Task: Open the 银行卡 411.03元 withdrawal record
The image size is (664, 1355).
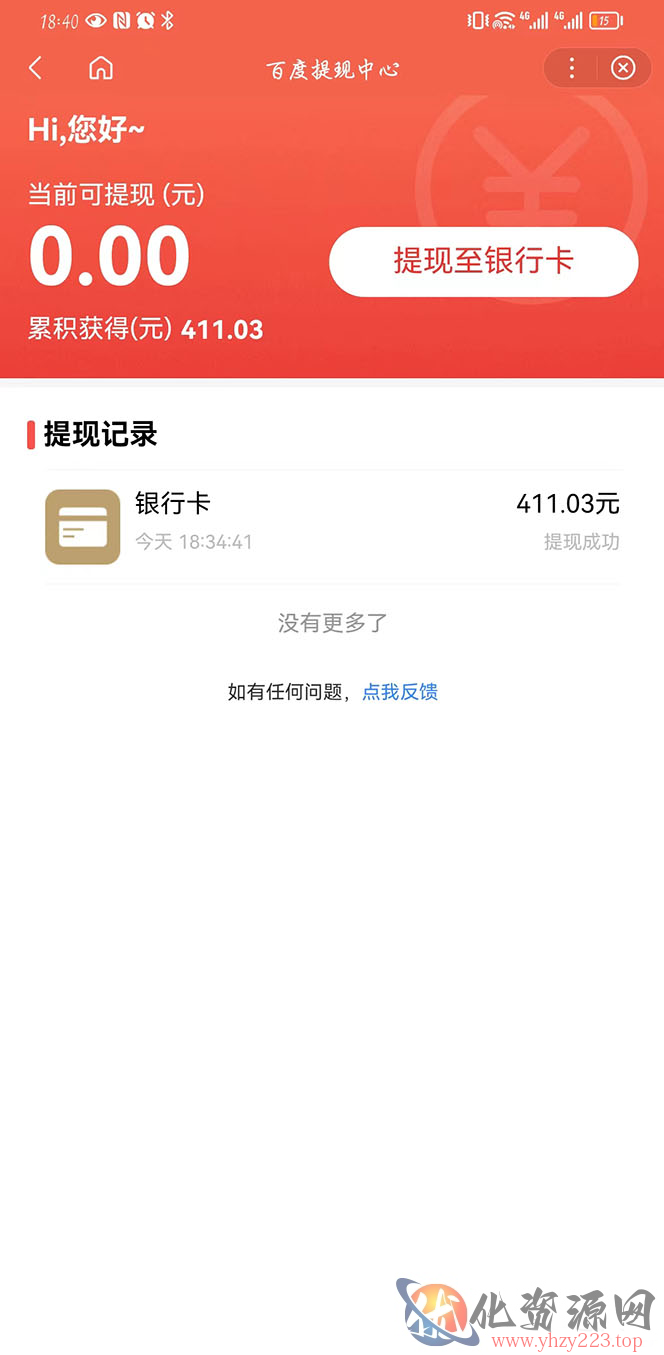Action: (x=333, y=526)
